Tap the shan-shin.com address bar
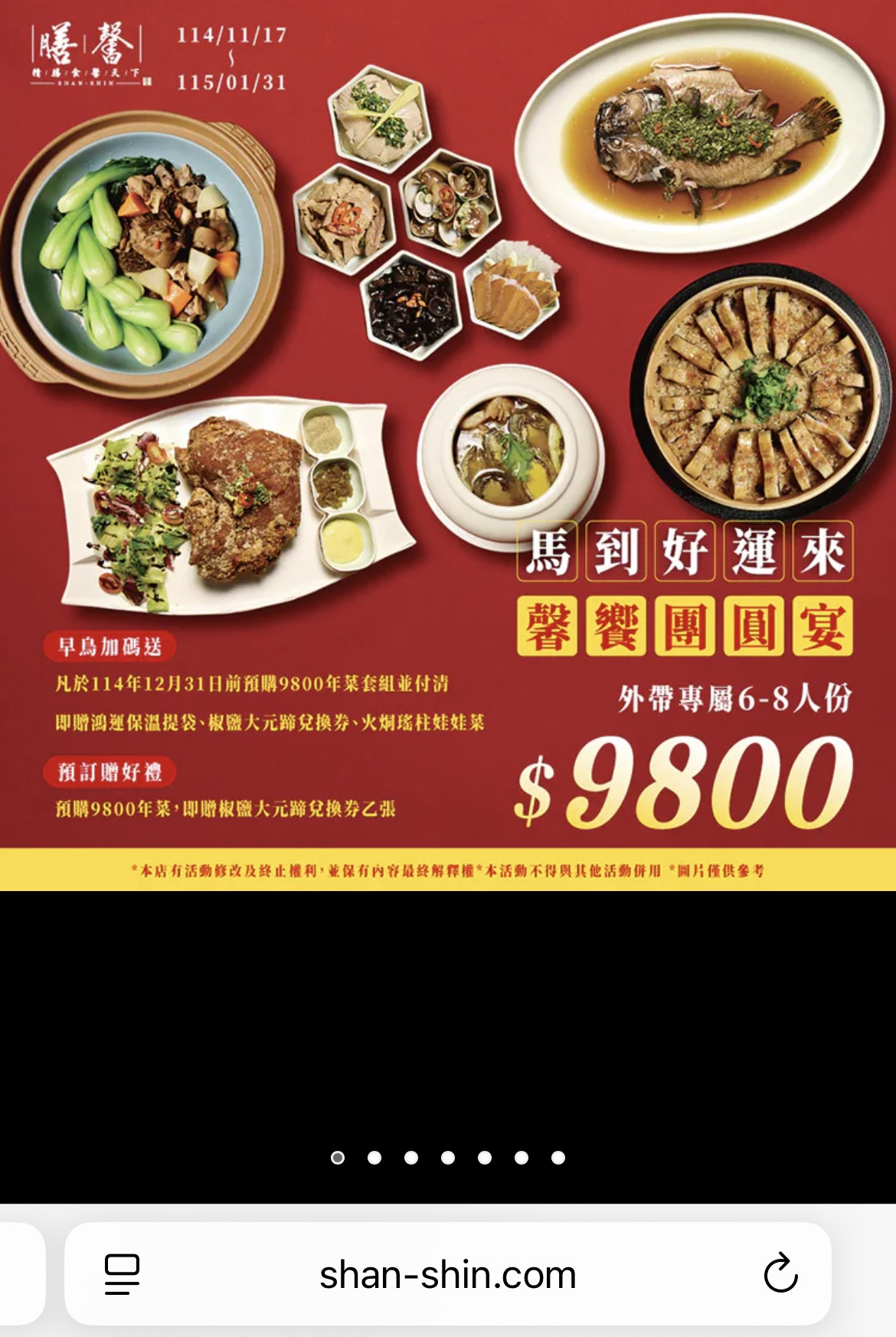 click(447, 1275)
